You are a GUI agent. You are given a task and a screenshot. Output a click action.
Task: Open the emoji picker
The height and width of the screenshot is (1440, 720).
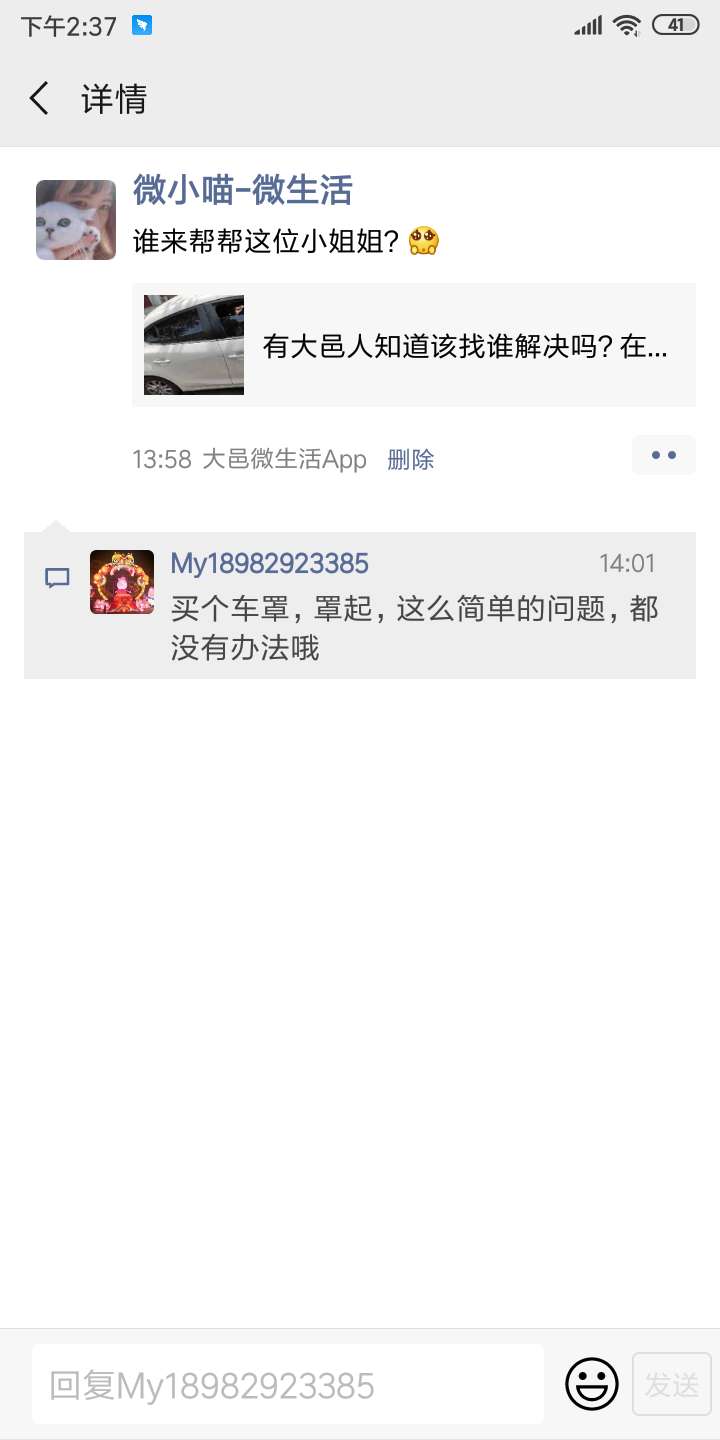(x=592, y=1384)
